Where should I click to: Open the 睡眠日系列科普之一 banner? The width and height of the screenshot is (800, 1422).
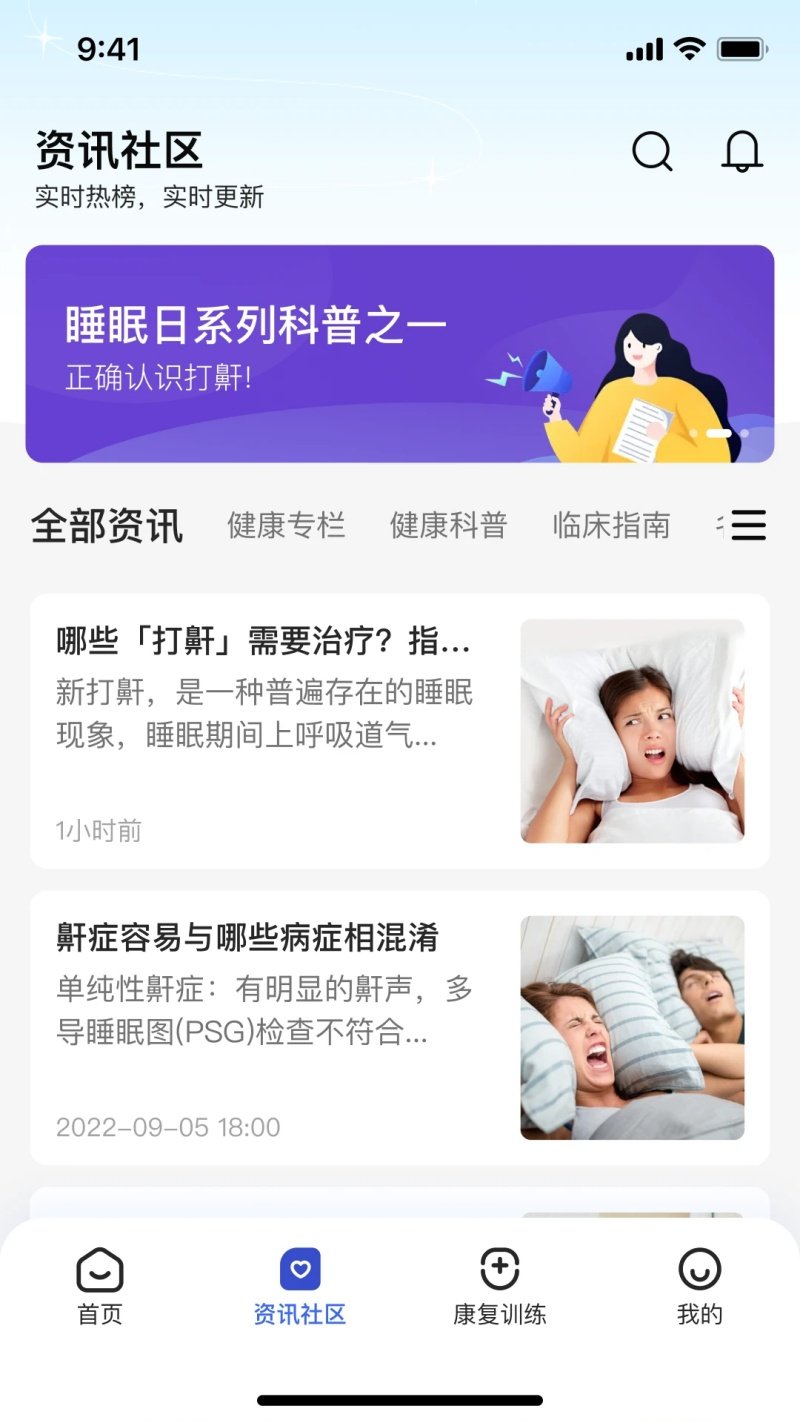pos(400,354)
